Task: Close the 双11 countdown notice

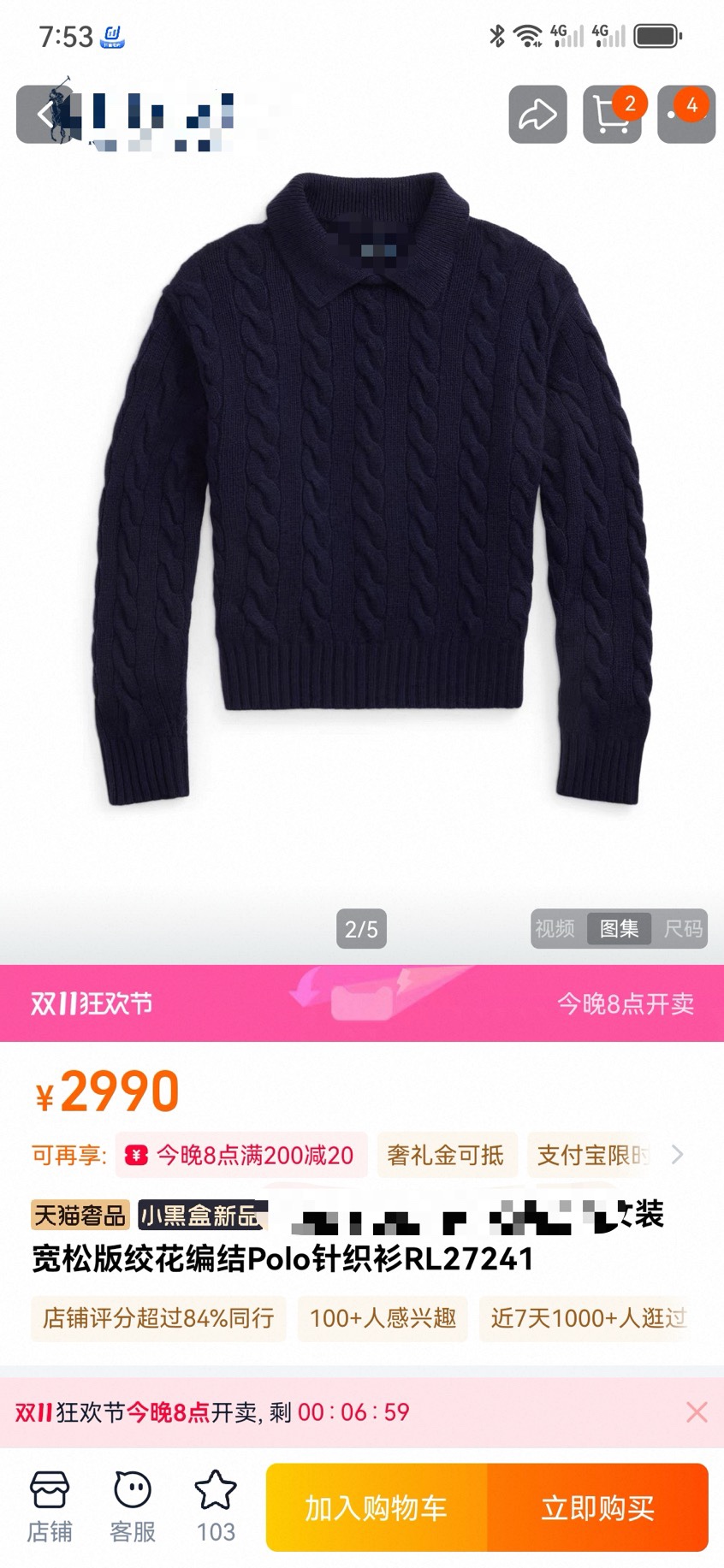Action: click(697, 1412)
